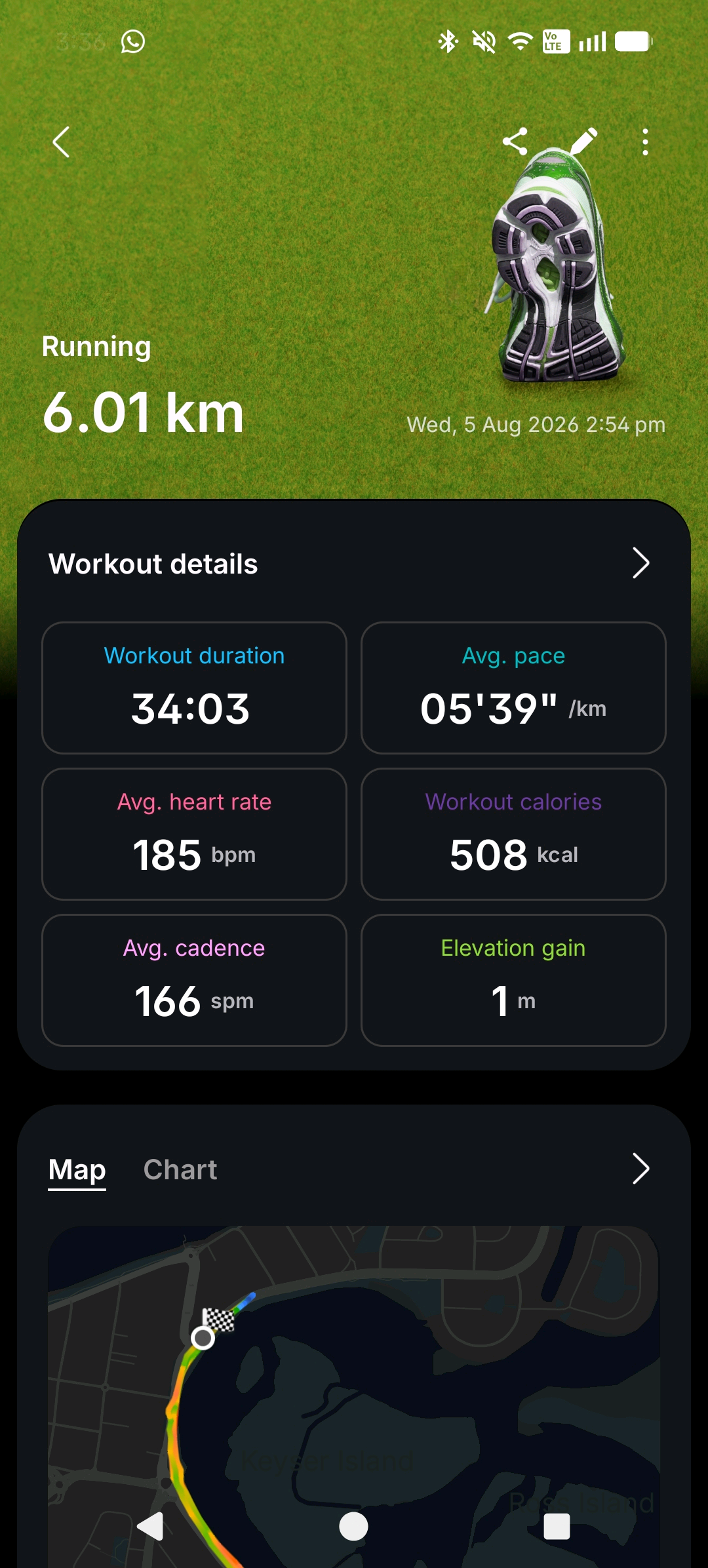
Task: Open the three-dot overflow menu
Action: pyautogui.click(x=646, y=142)
